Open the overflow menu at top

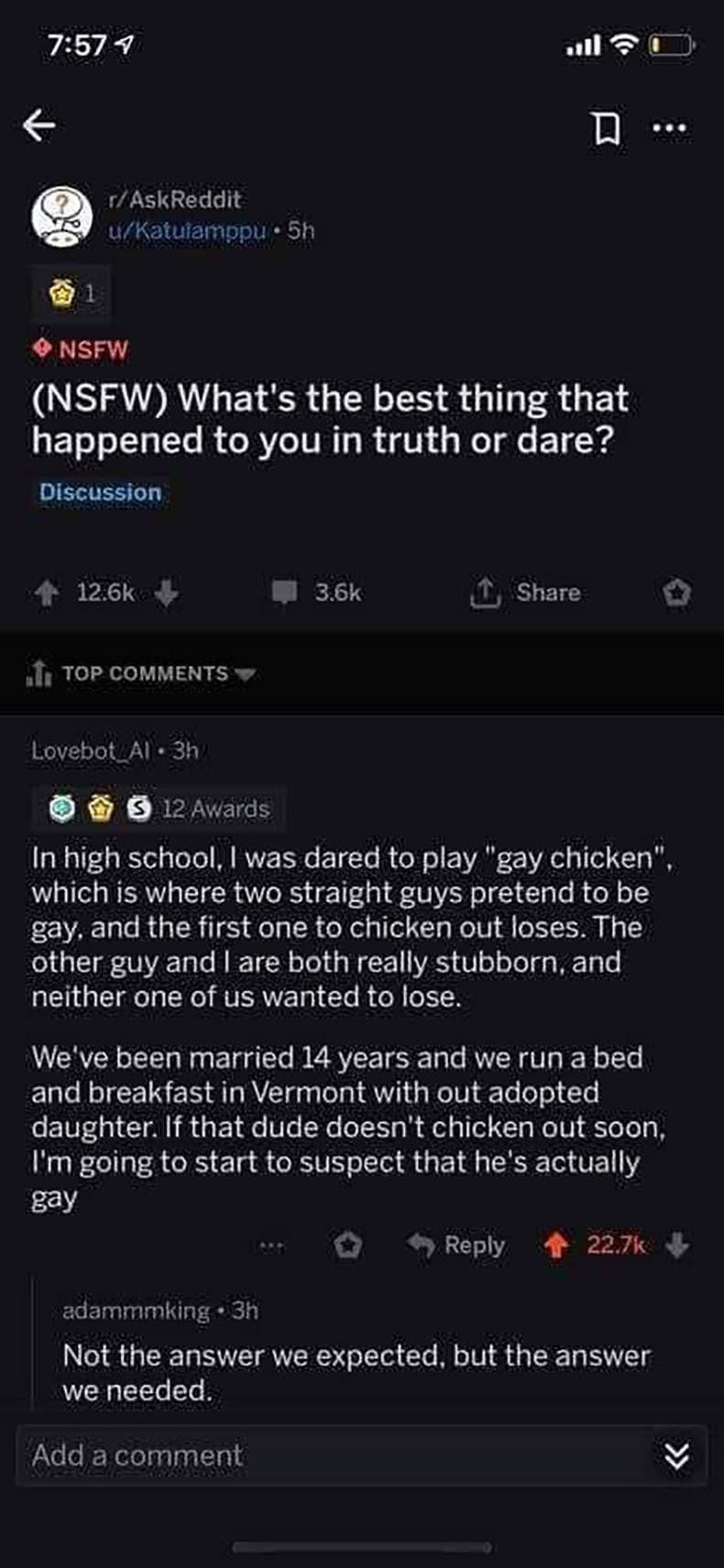(669, 128)
